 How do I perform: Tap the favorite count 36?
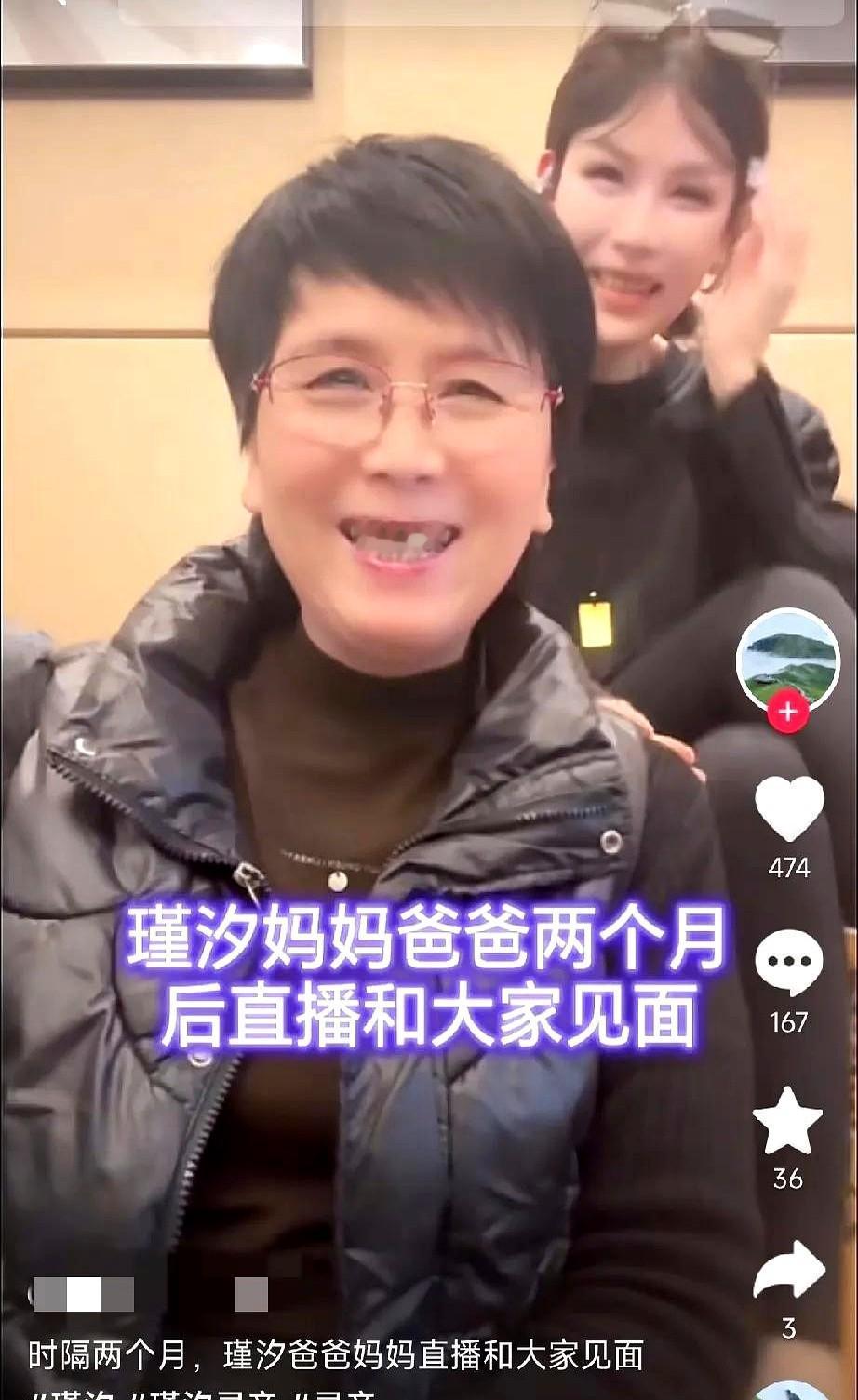[x=786, y=1177]
